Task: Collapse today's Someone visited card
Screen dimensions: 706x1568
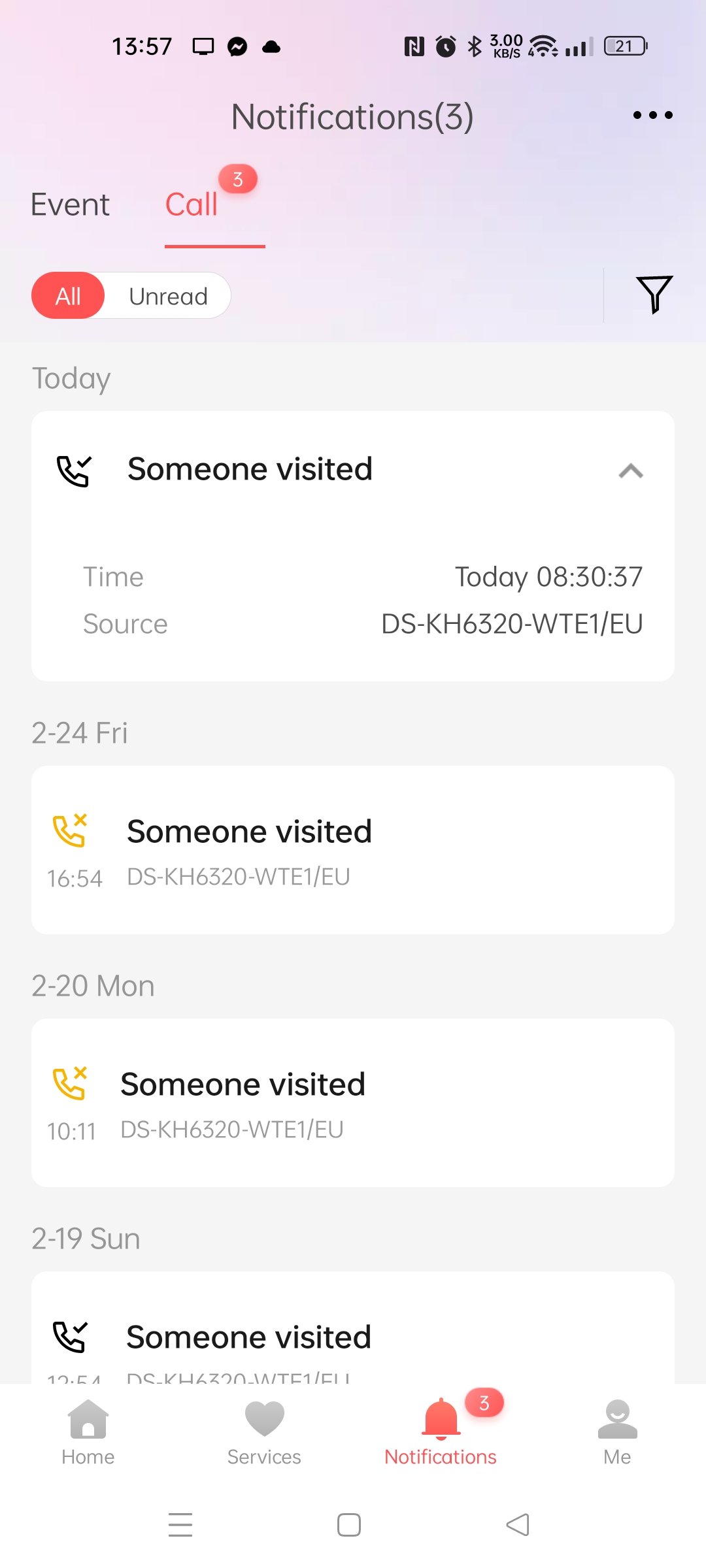Action: [x=631, y=472]
